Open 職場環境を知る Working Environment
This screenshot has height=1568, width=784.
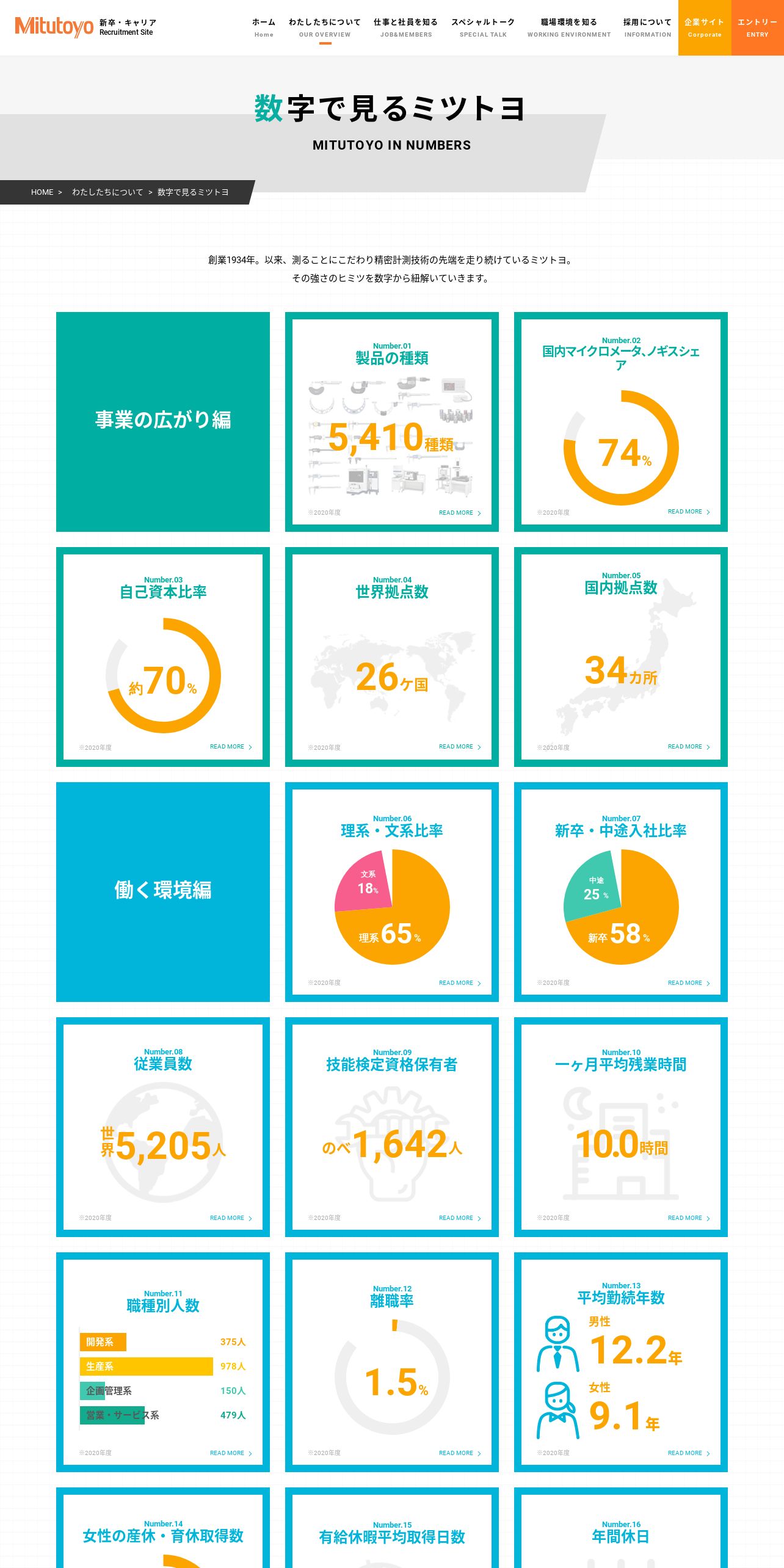[569, 27]
